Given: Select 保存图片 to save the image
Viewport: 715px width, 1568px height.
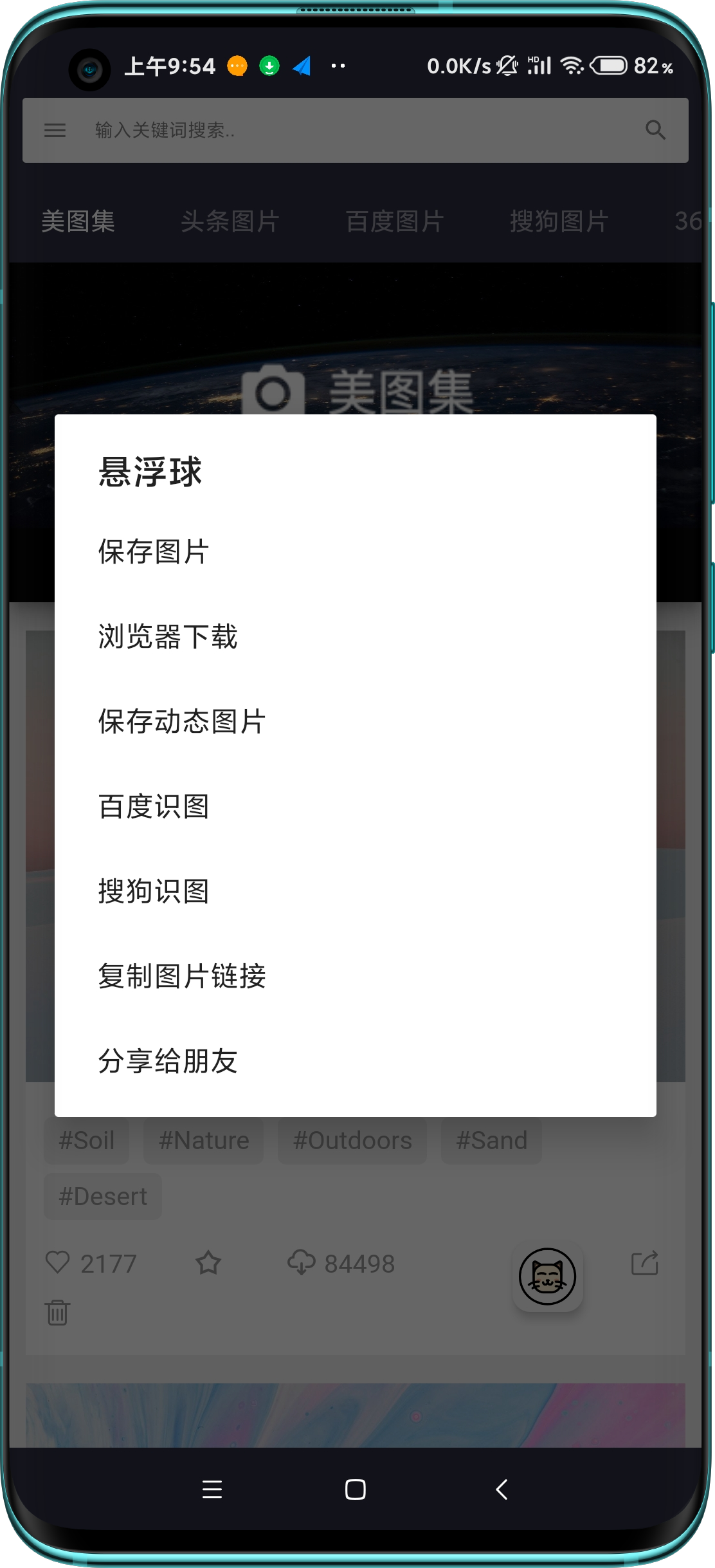Looking at the screenshot, I should pyautogui.click(x=355, y=551).
